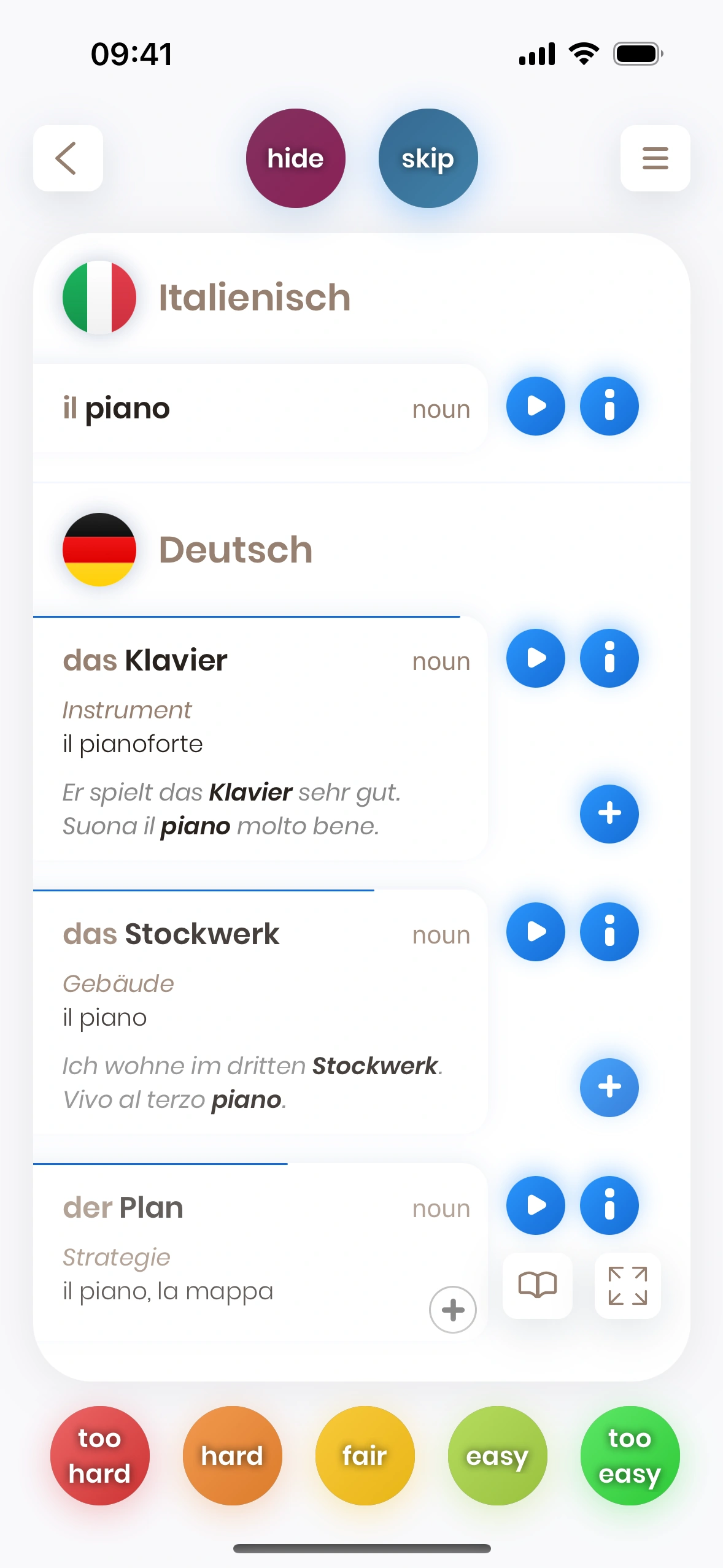Open the hamburger menu

pos(655,158)
